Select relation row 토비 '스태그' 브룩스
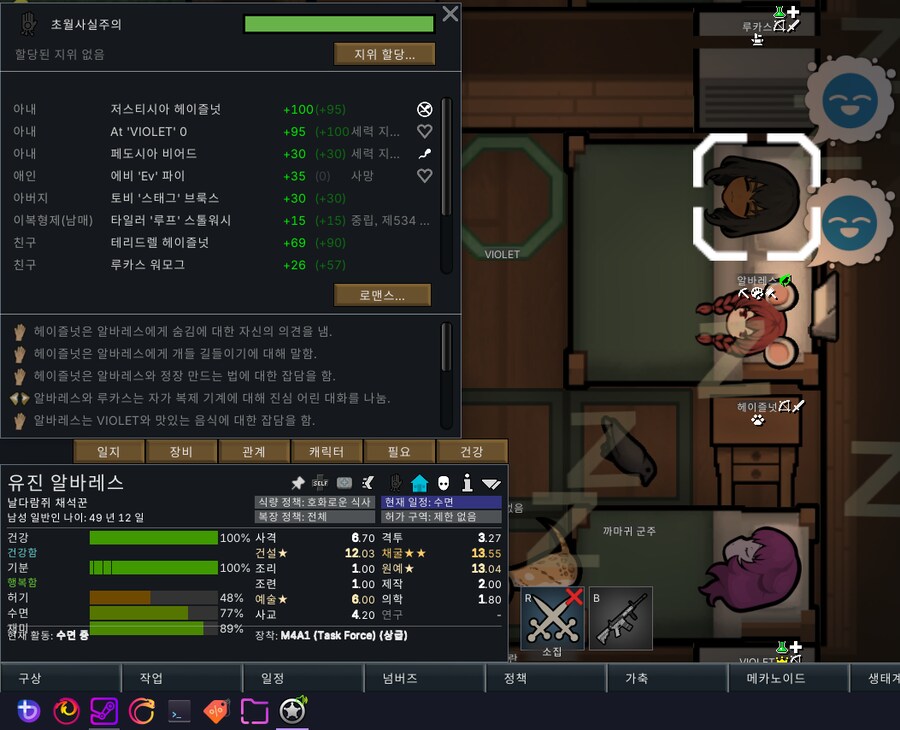900x730 pixels. pyautogui.click(x=165, y=198)
